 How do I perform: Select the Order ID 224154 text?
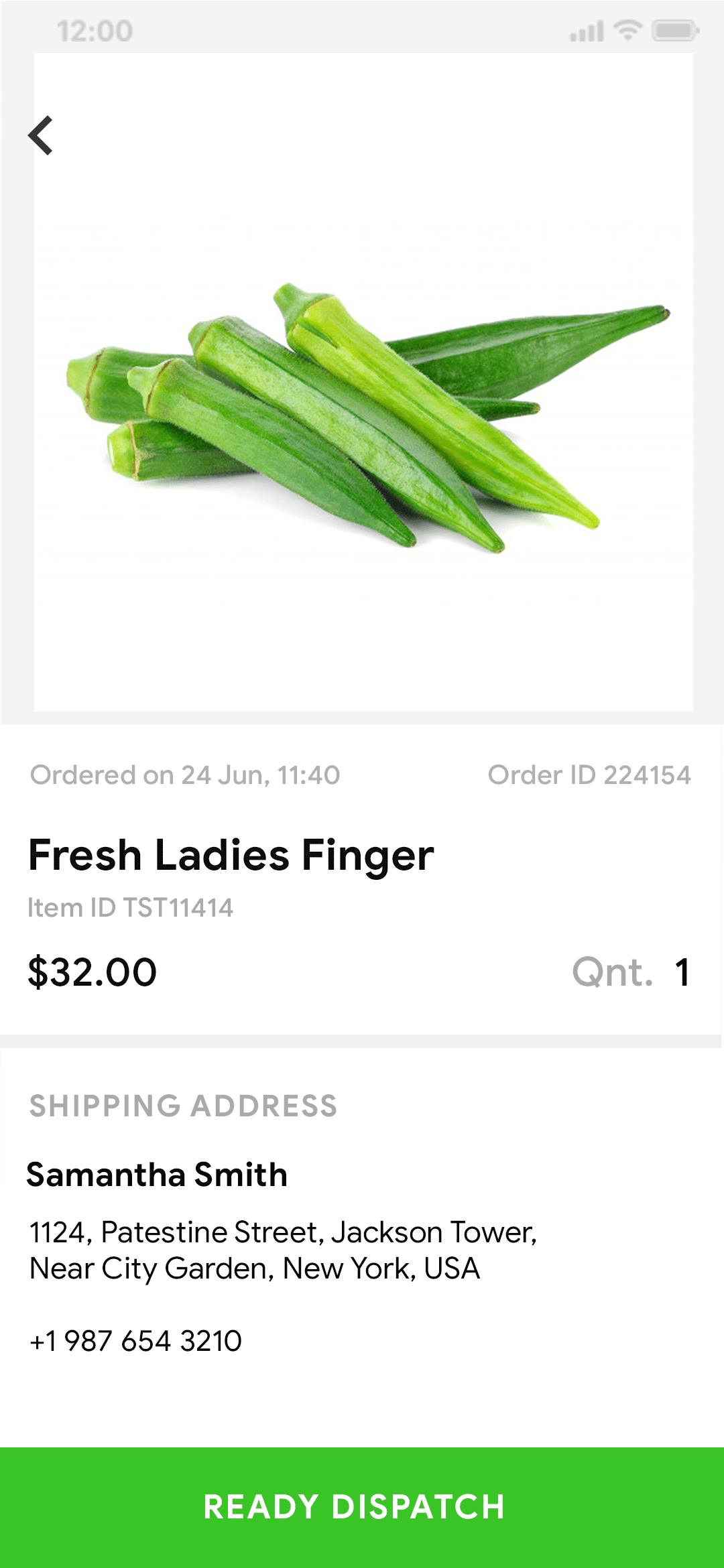click(x=589, y=775)
